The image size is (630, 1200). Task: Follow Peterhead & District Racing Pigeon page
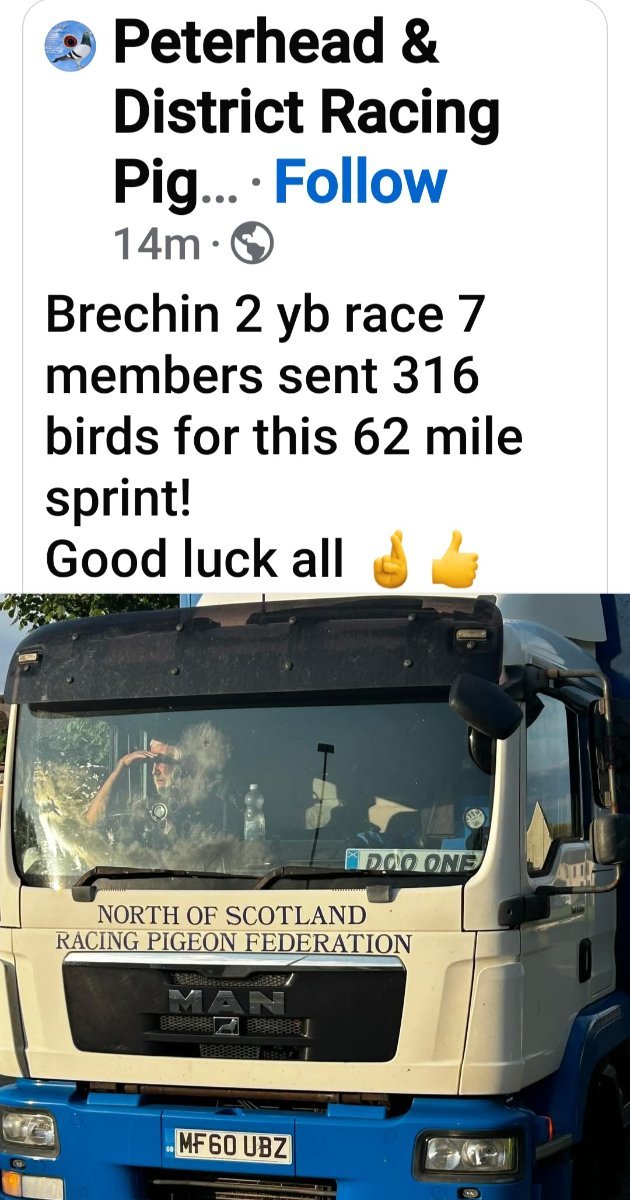[360, 181]
